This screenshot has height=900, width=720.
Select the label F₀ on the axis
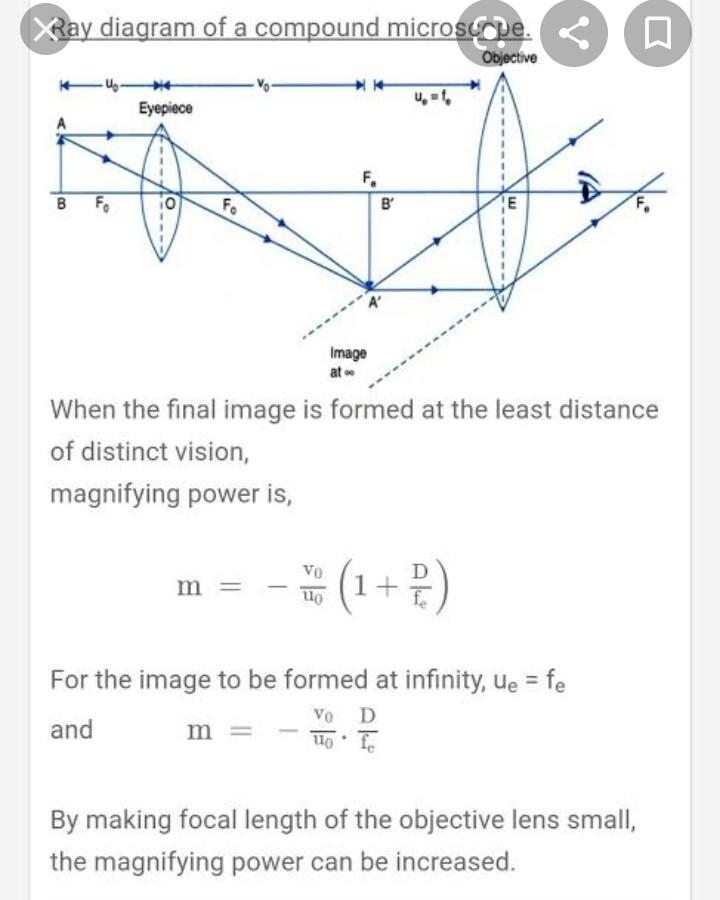click(101, 203)
